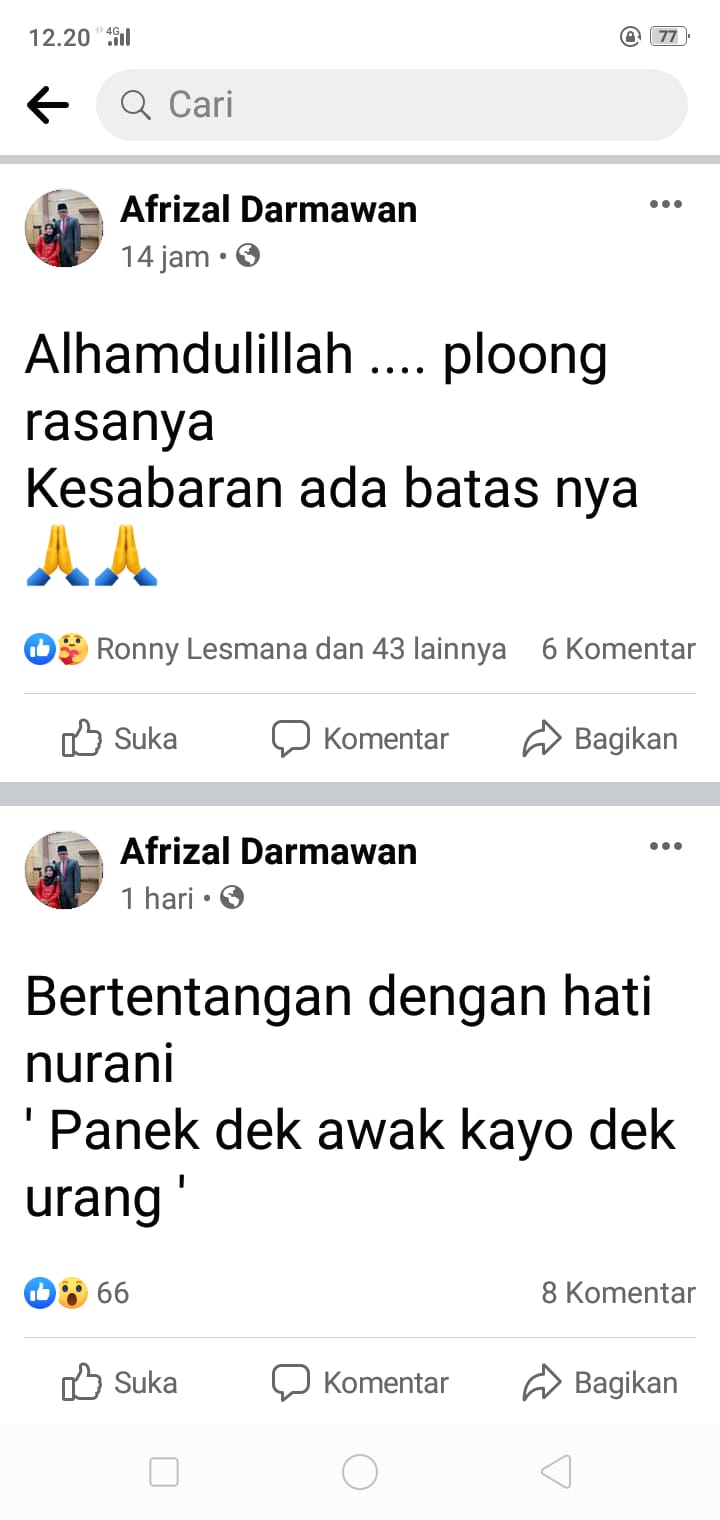The height and width of the screenshot is (1520, 720).
Task: Open profile picture on the 1 hari post
Action: tap(64, 870)
